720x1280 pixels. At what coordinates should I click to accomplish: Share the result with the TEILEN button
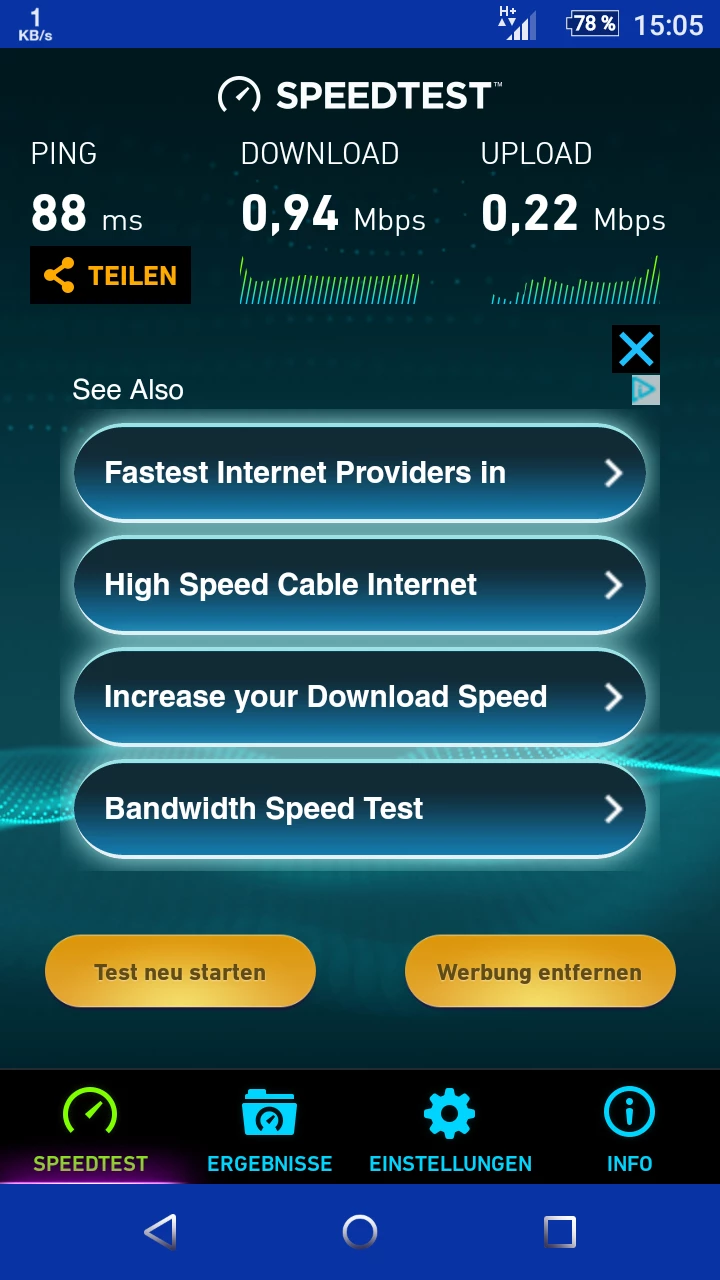[110, 275]
